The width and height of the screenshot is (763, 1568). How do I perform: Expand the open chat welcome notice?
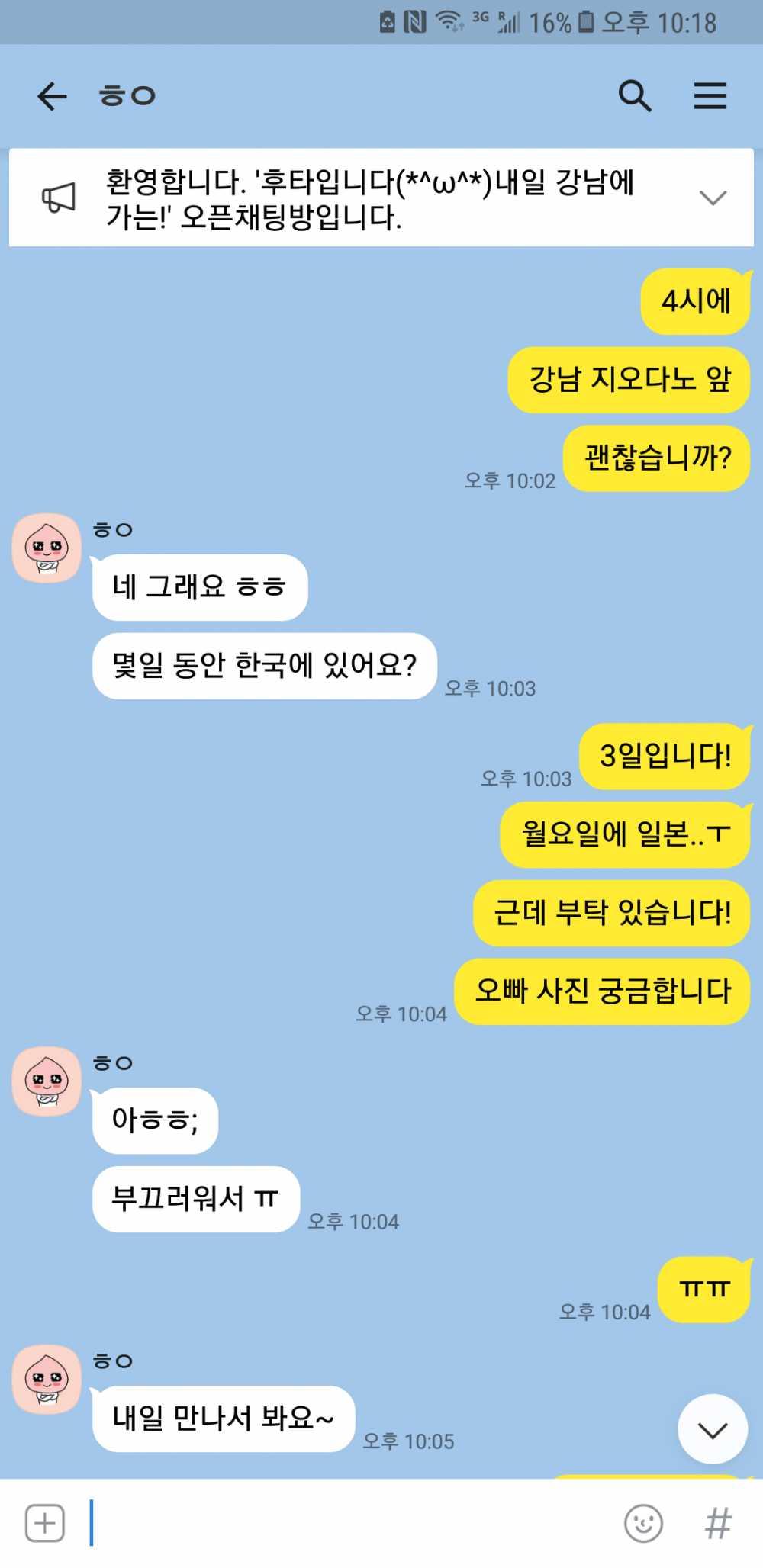click(x=713, y=198)
